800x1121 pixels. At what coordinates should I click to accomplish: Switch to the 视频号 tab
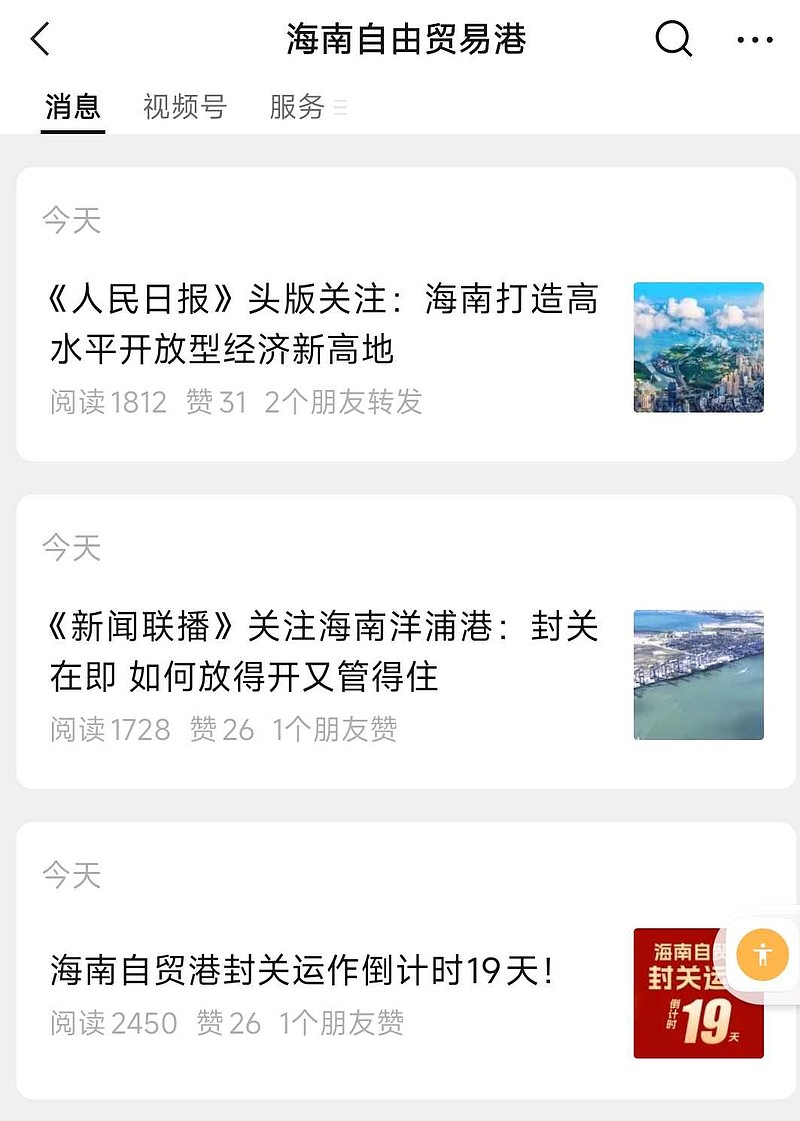tap(184, 107)
